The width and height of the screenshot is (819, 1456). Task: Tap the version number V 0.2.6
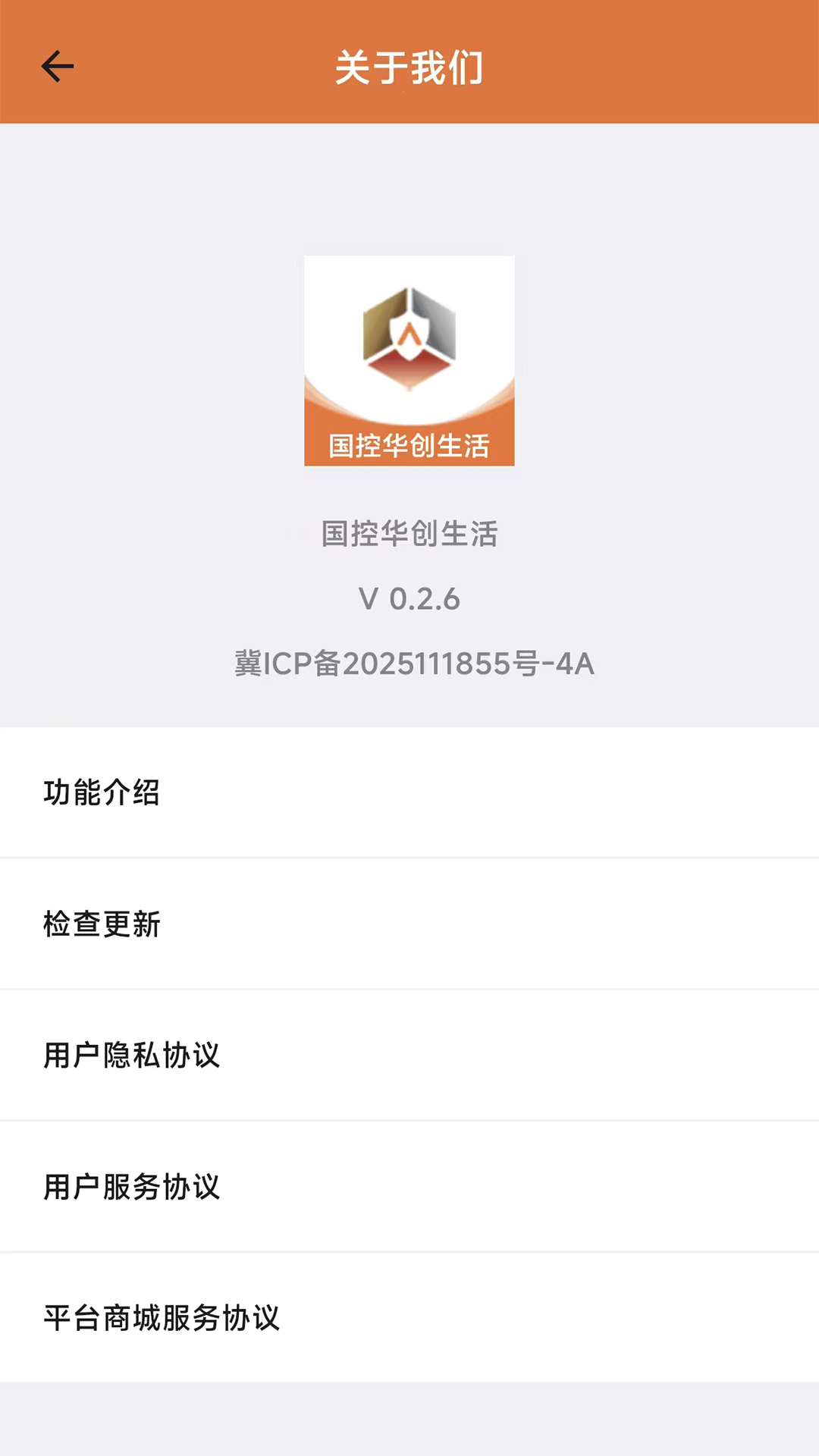pyautogui.click(x=409, y=598)
